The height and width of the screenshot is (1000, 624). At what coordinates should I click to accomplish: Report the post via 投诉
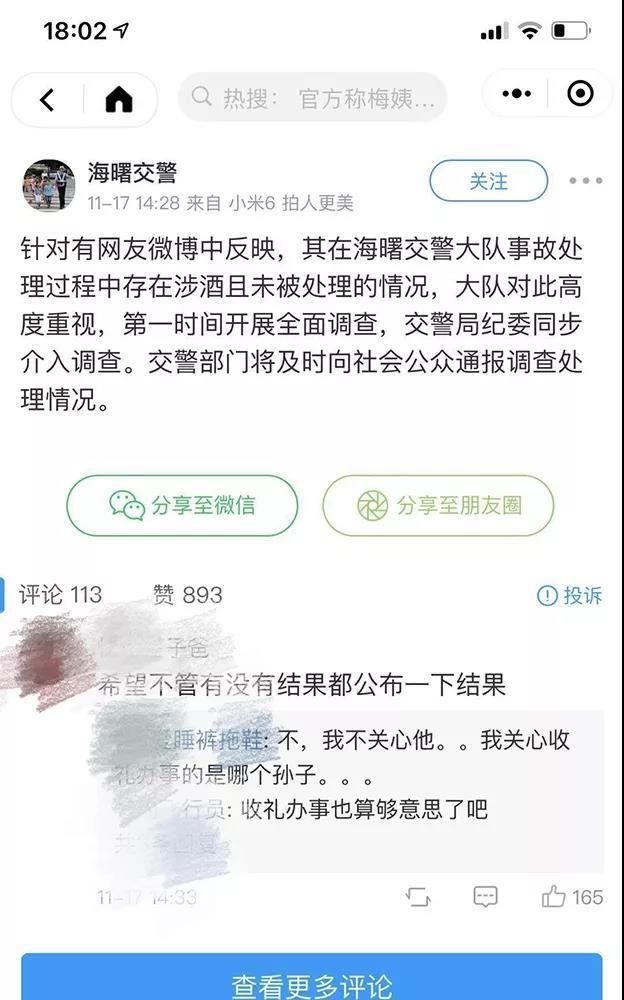click(570, 595)
